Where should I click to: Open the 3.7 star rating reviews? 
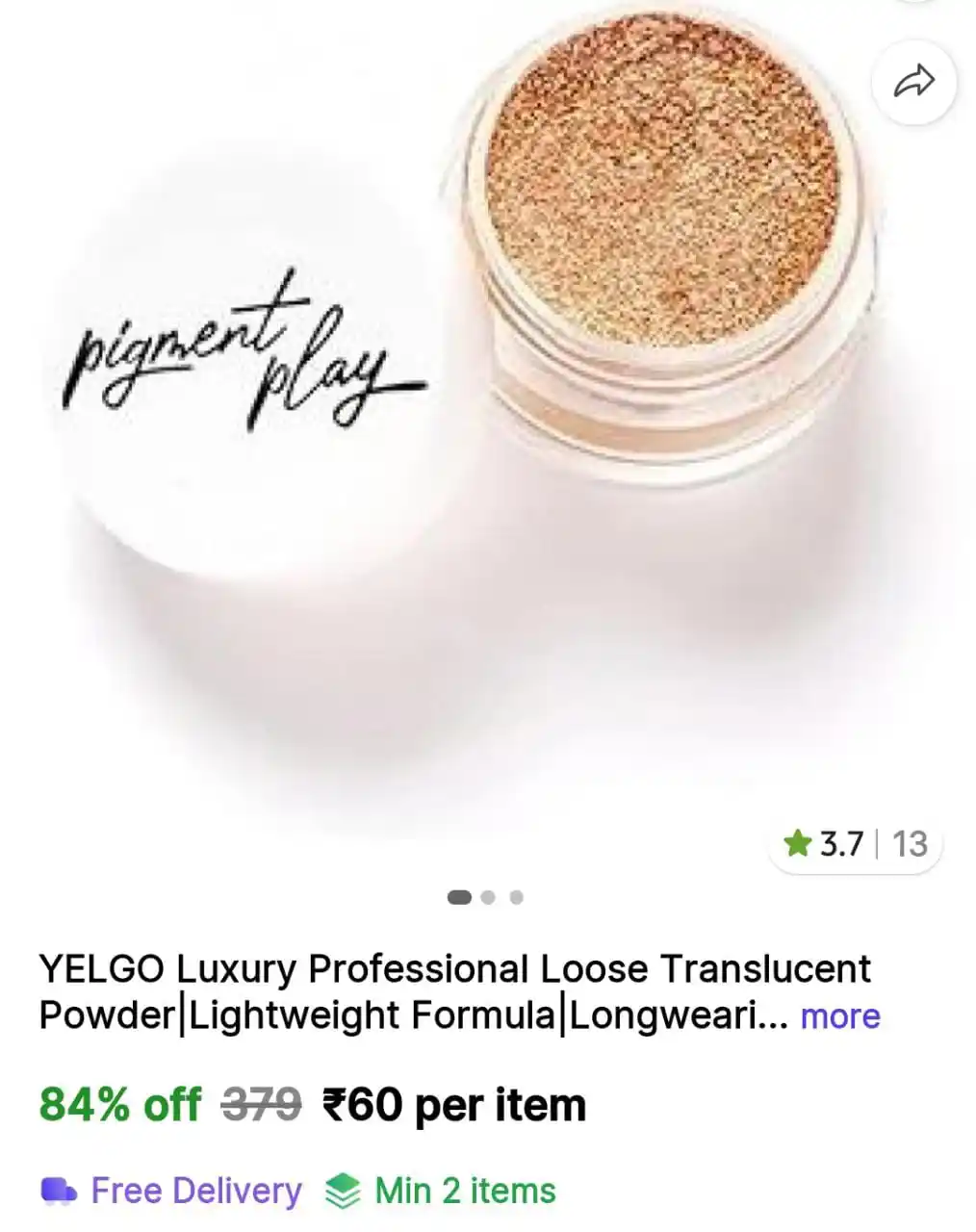[x=855, y=844]
